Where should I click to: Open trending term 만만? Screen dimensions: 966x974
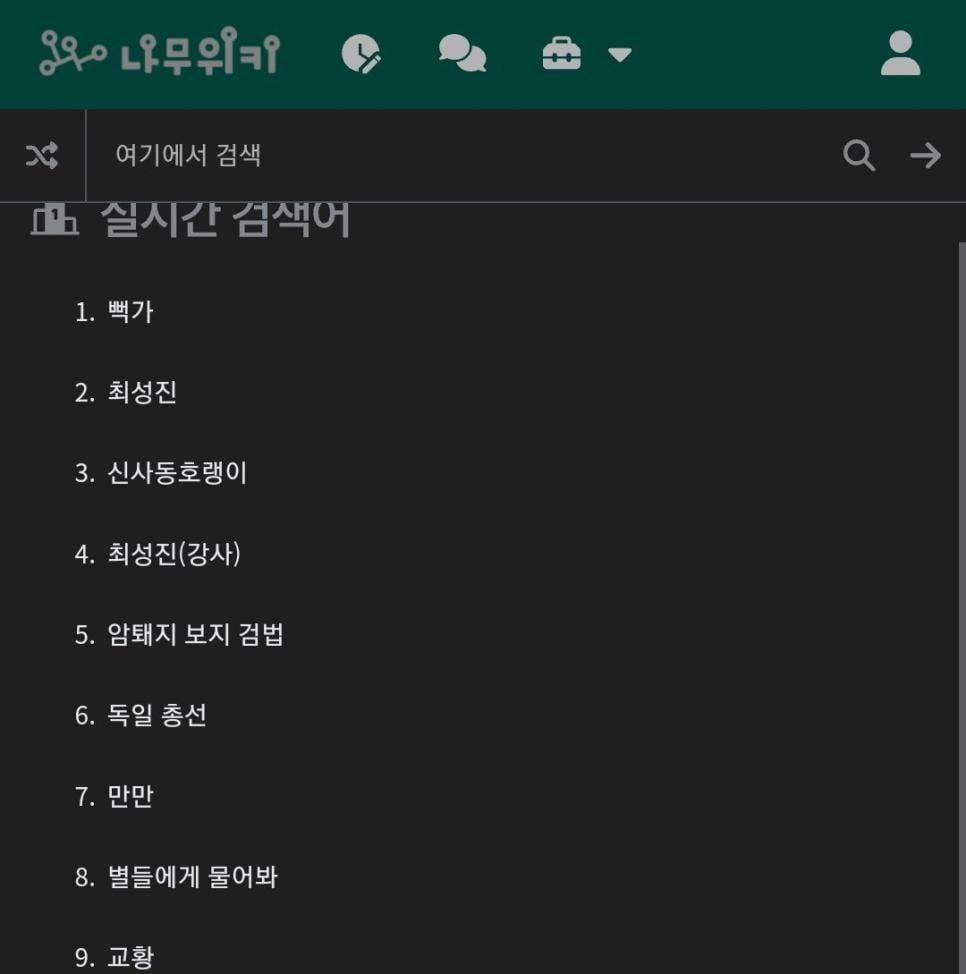click(x=130, y=797)
